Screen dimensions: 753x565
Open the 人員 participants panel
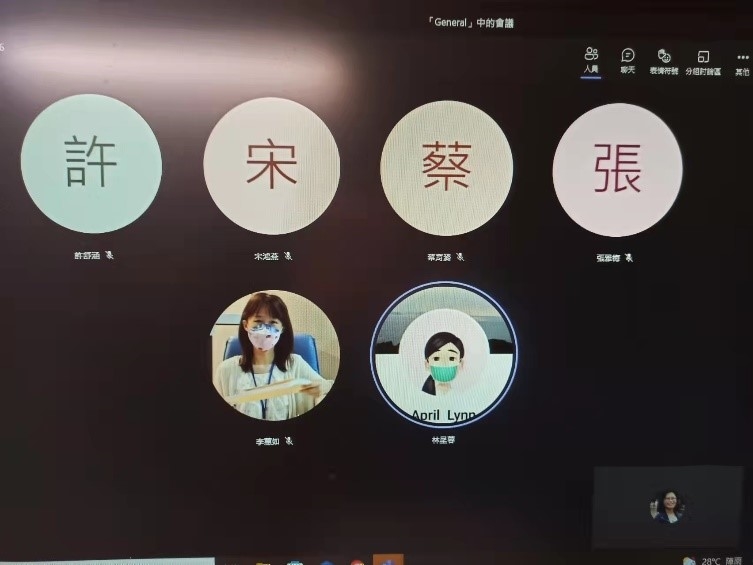click(x=591, y=59)
